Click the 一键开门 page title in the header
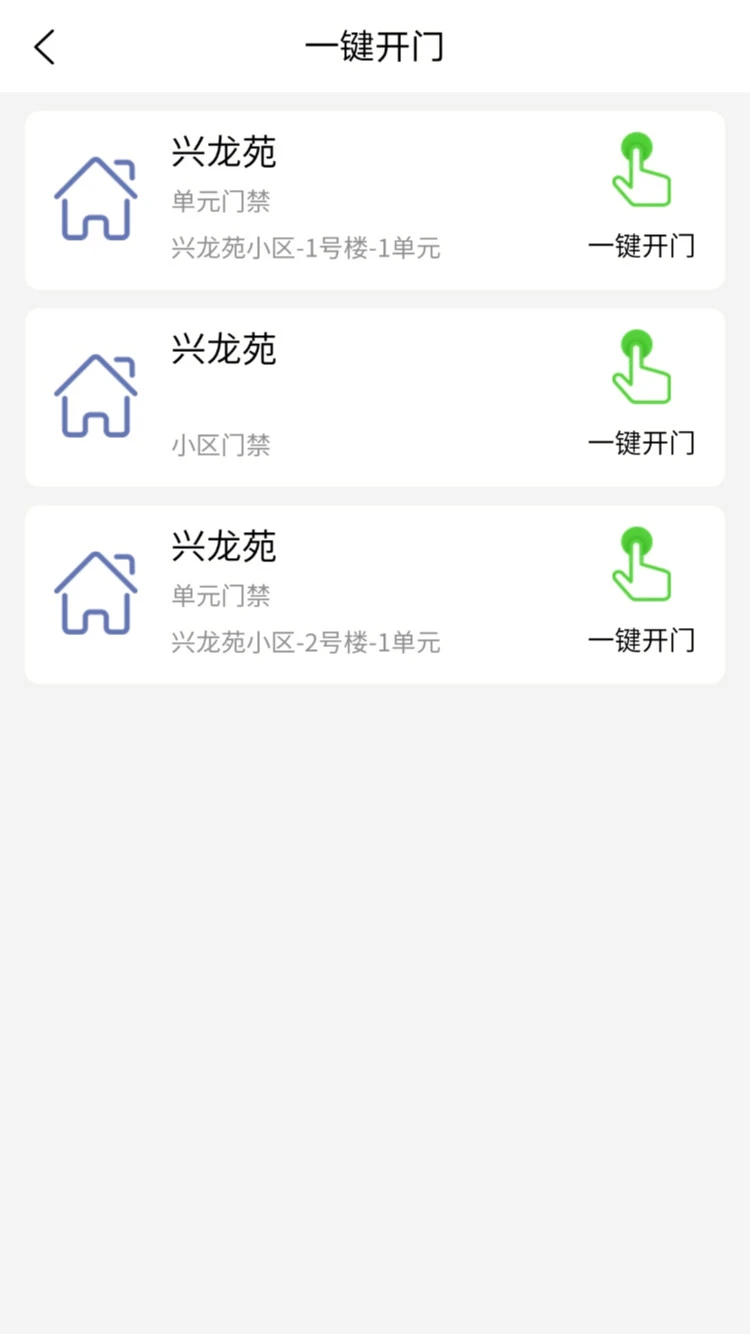The width and height of the screenshot is (750, 1334). [375, 46]
